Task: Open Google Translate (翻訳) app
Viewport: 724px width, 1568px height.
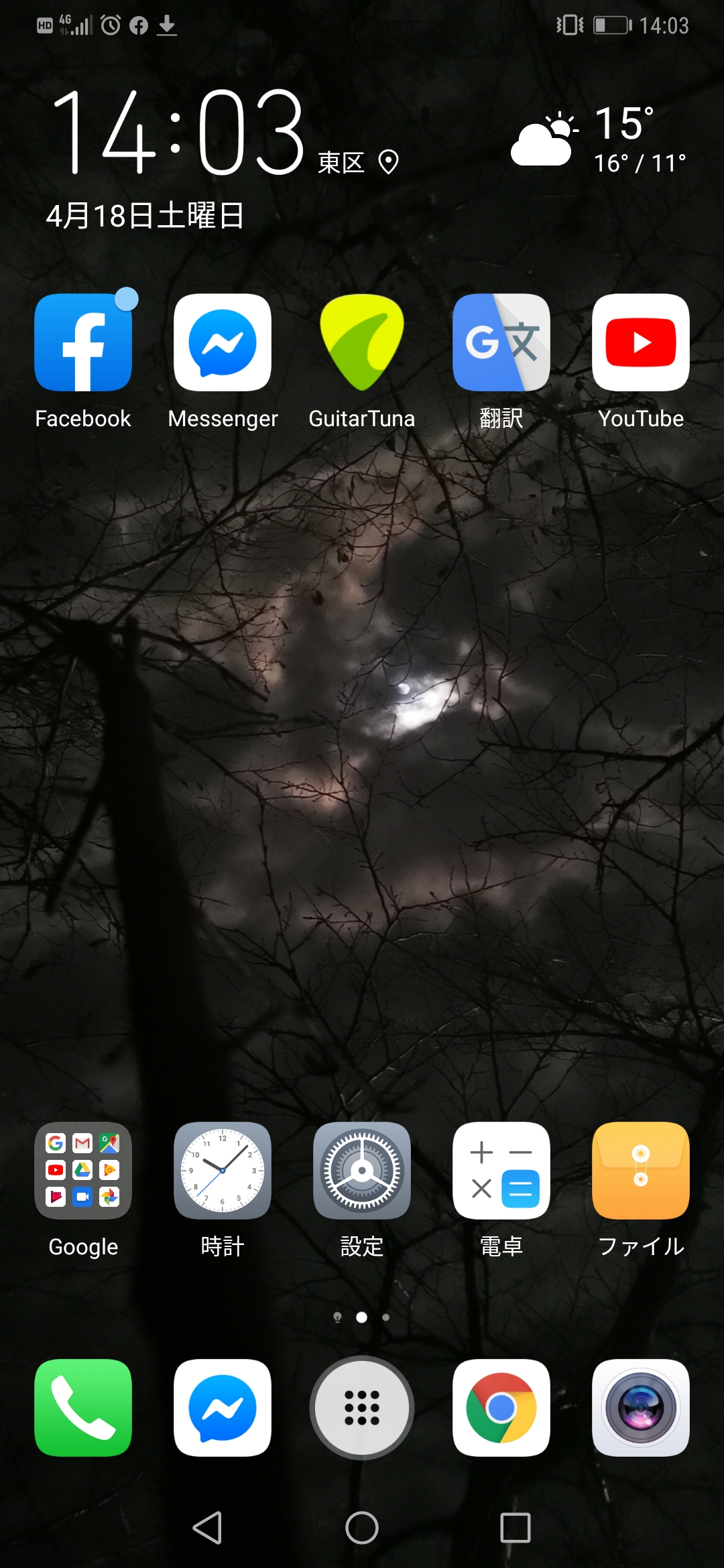Action: pos(501,343)
